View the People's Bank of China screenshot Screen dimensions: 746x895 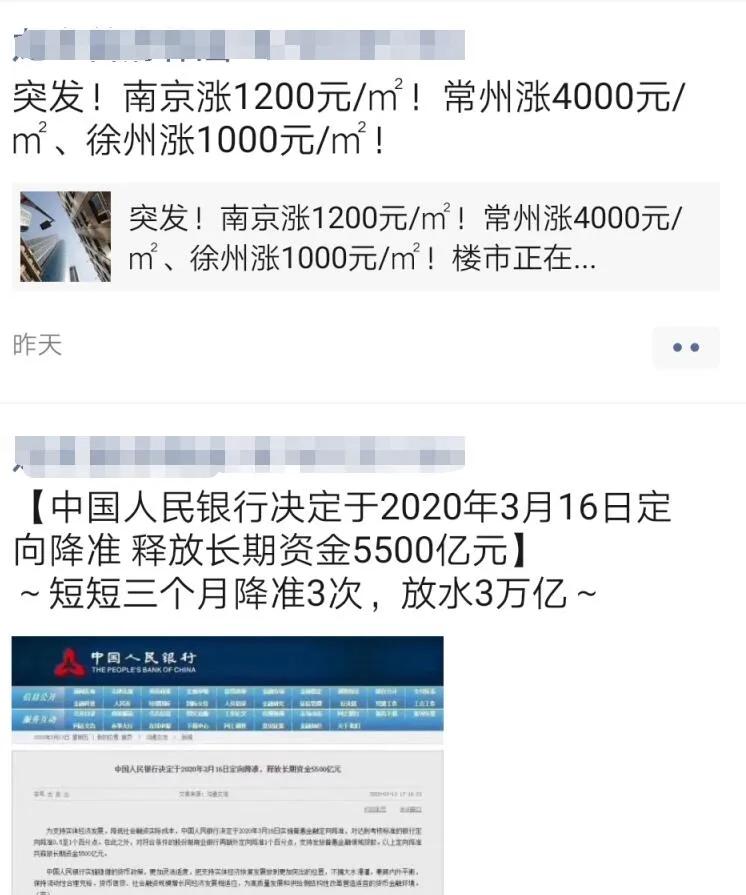227,764
